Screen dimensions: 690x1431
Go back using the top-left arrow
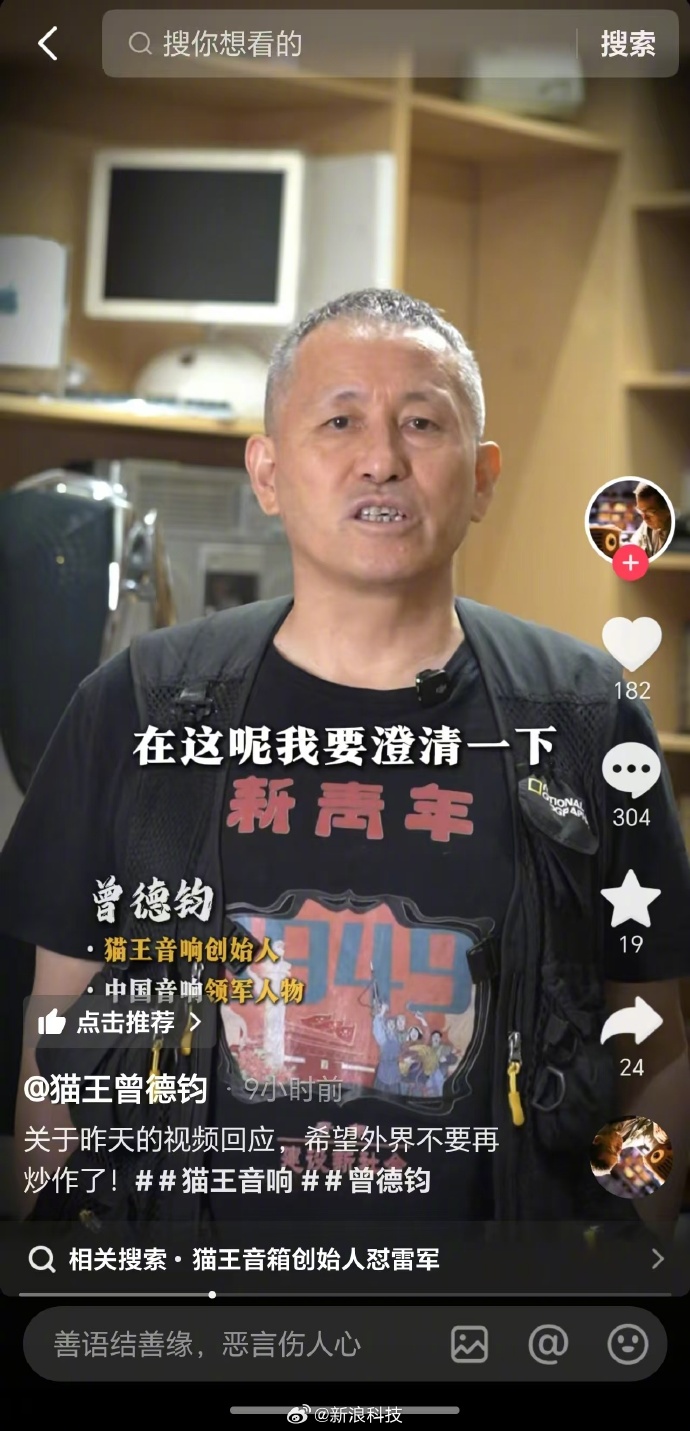[x=47, y=44]
